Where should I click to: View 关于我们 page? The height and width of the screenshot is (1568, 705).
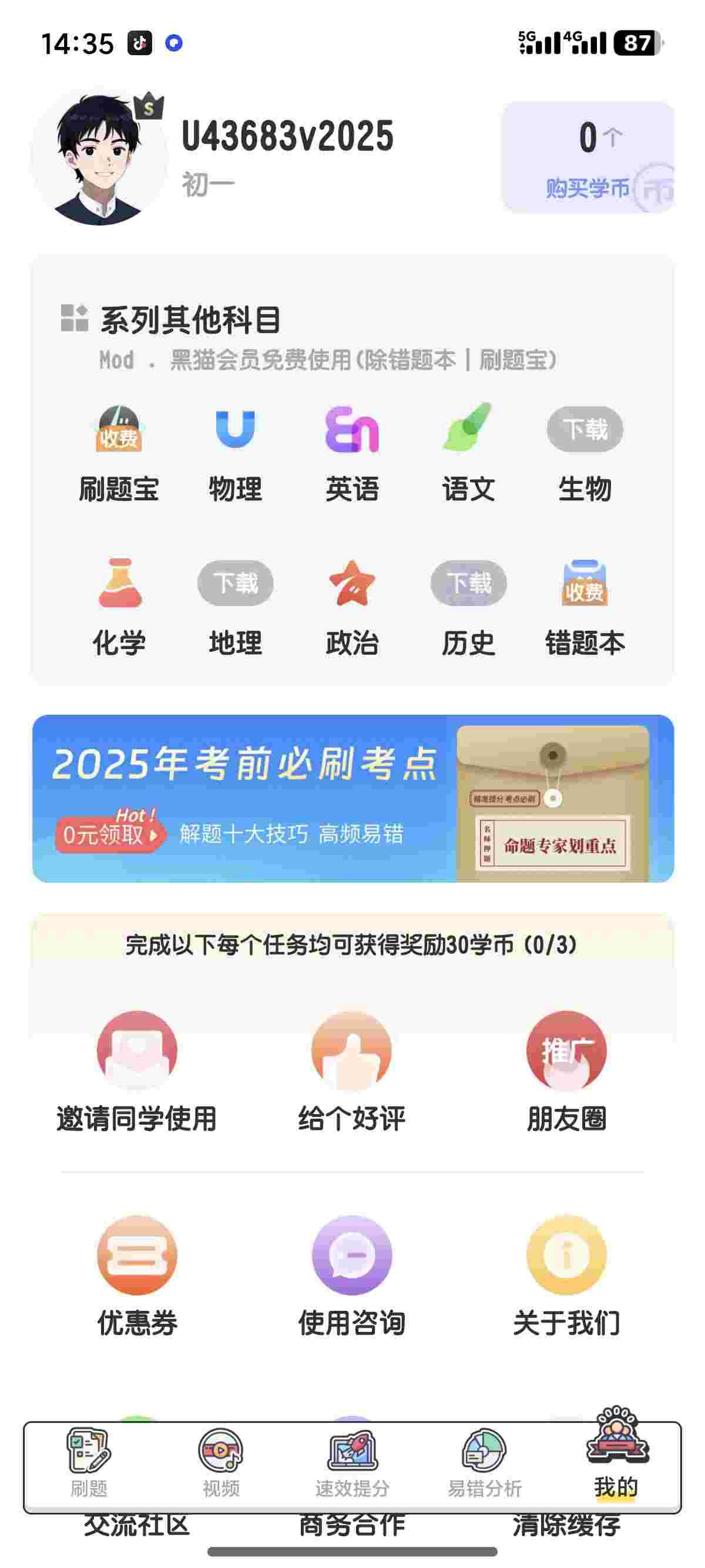[566, 1274]
